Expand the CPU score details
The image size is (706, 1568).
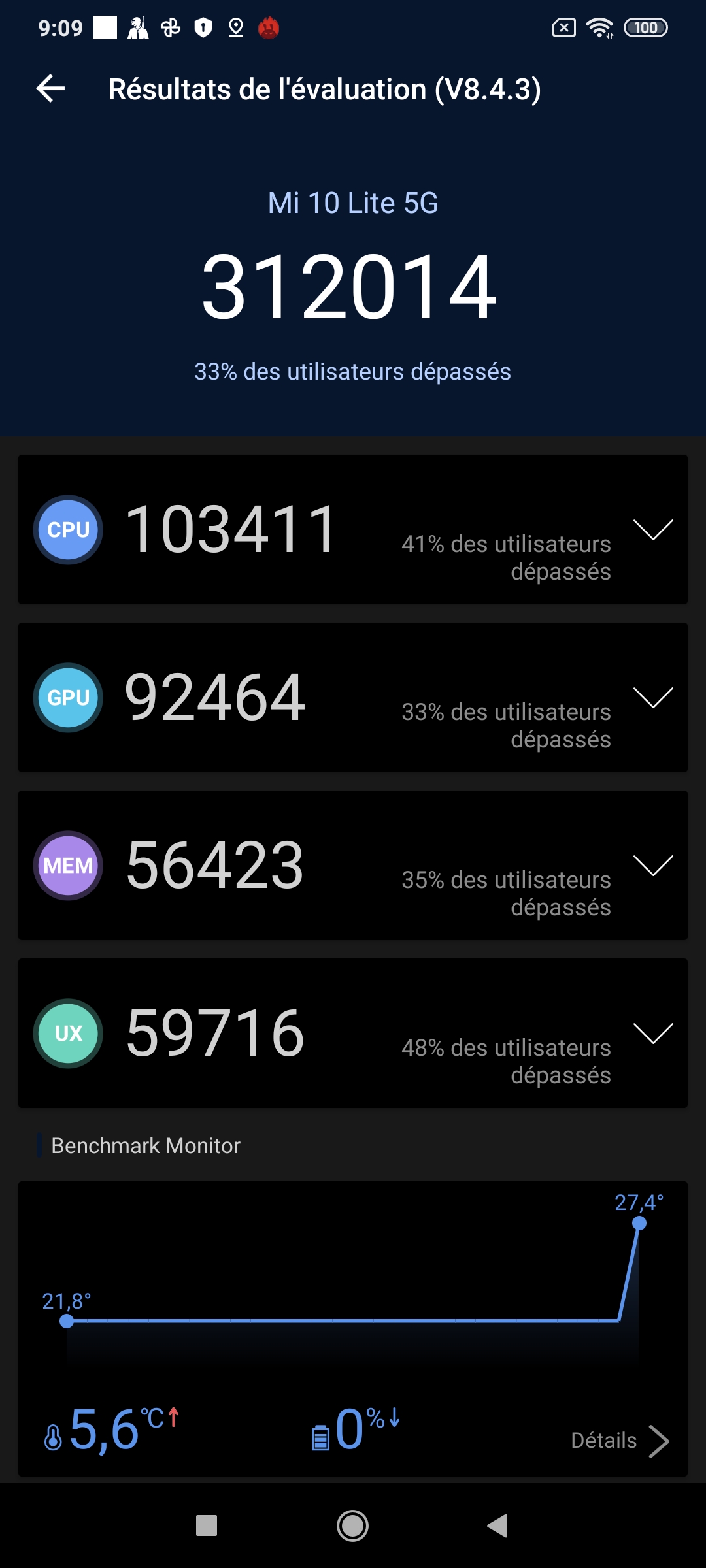point(653,529)
